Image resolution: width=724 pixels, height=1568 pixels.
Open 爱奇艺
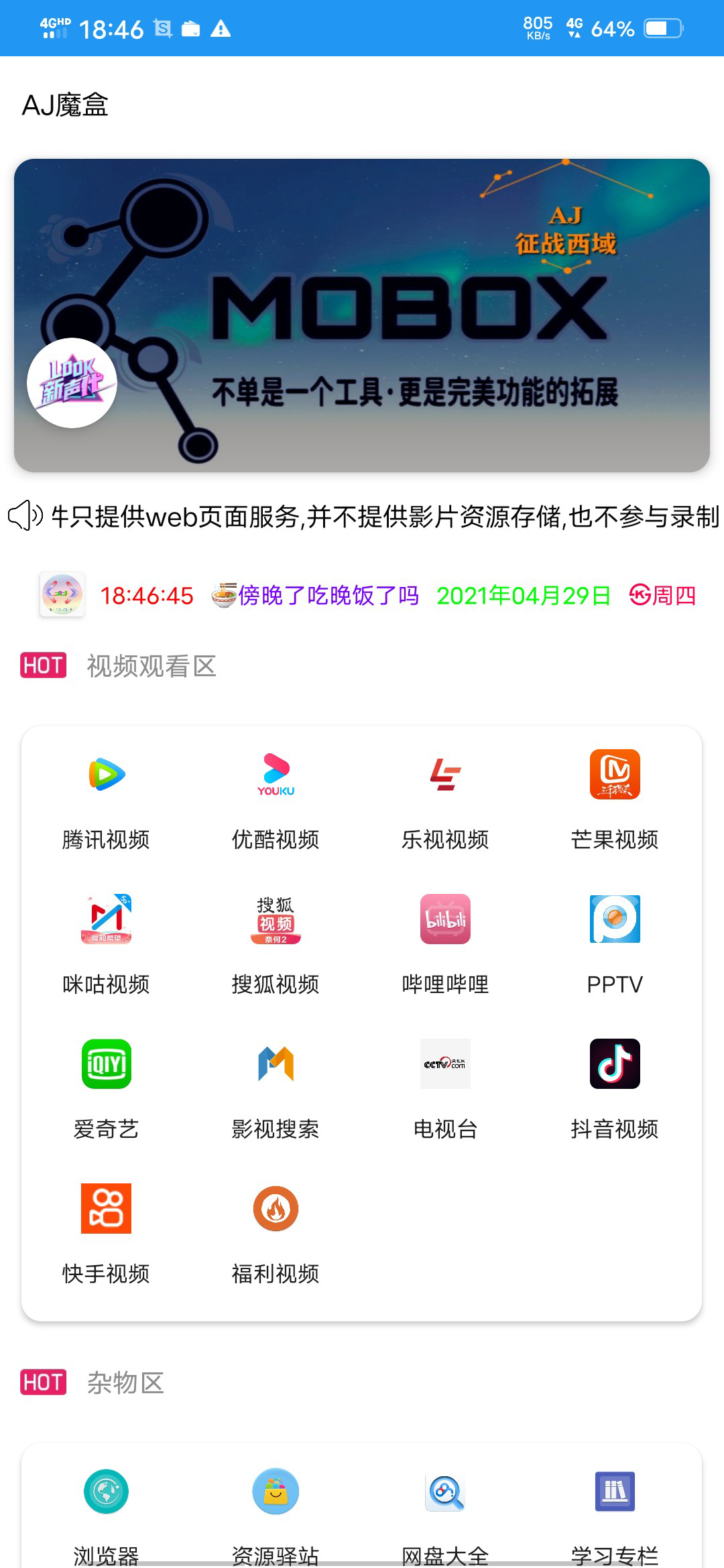pos(106,1090)
